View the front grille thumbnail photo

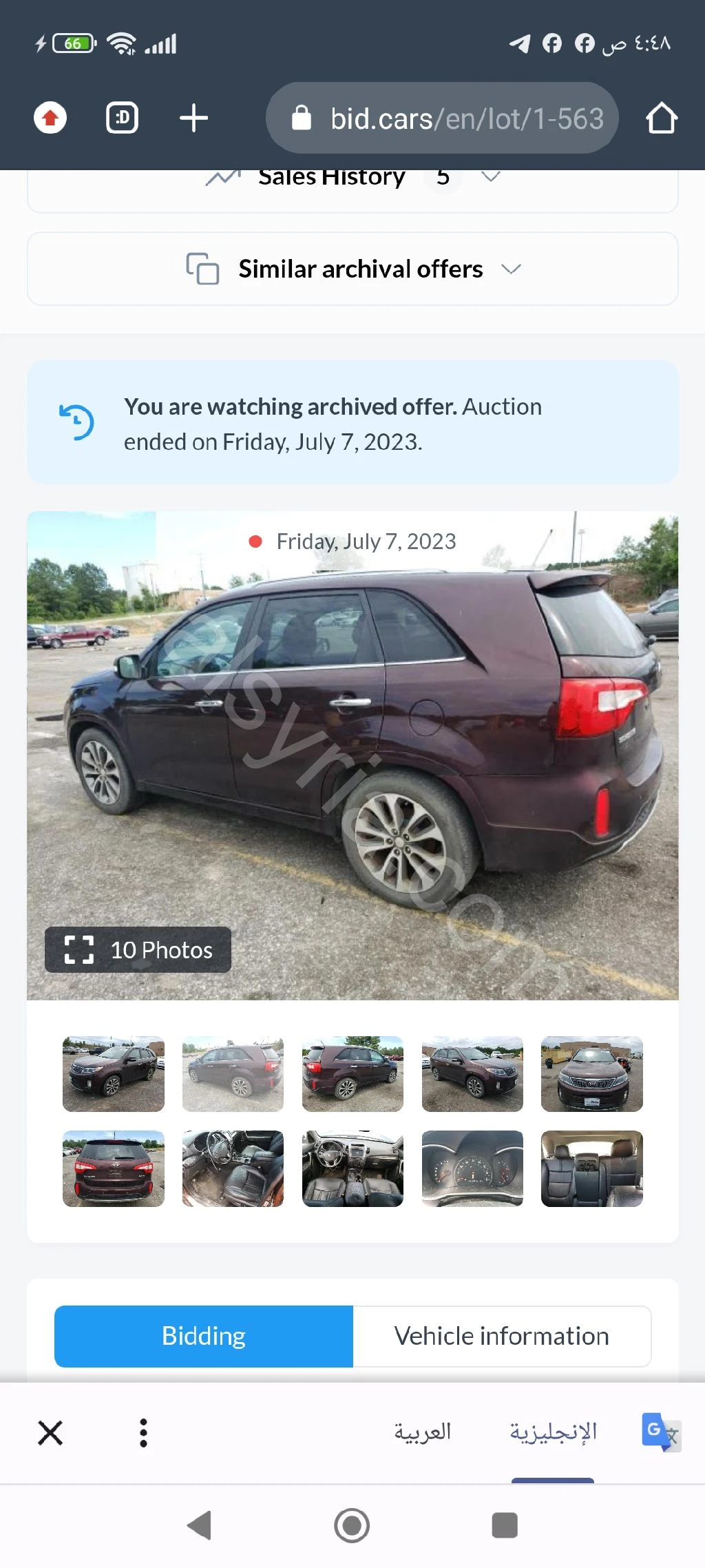click(591, 1074)
